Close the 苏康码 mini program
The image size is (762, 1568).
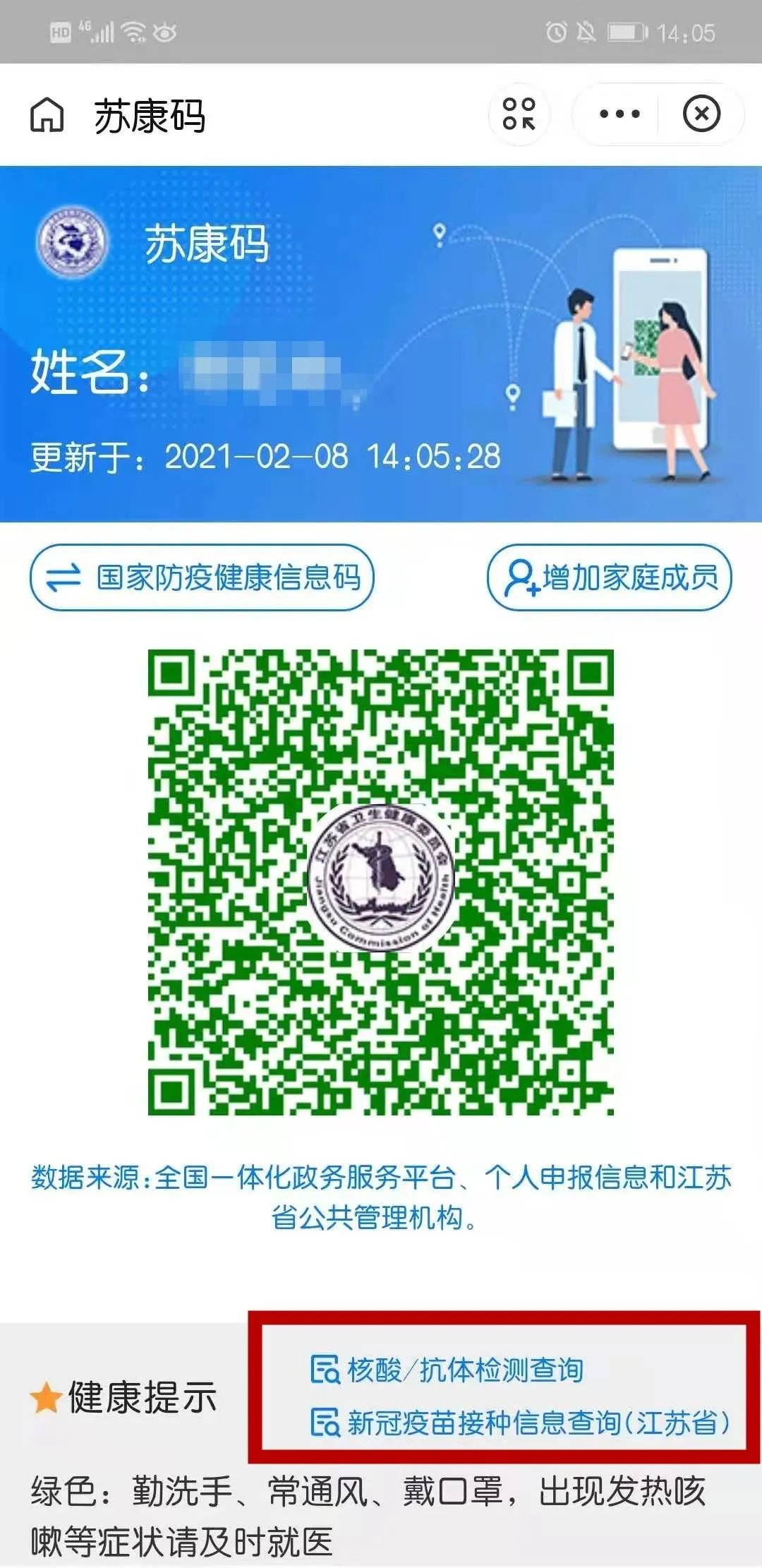tap(701, 114)
